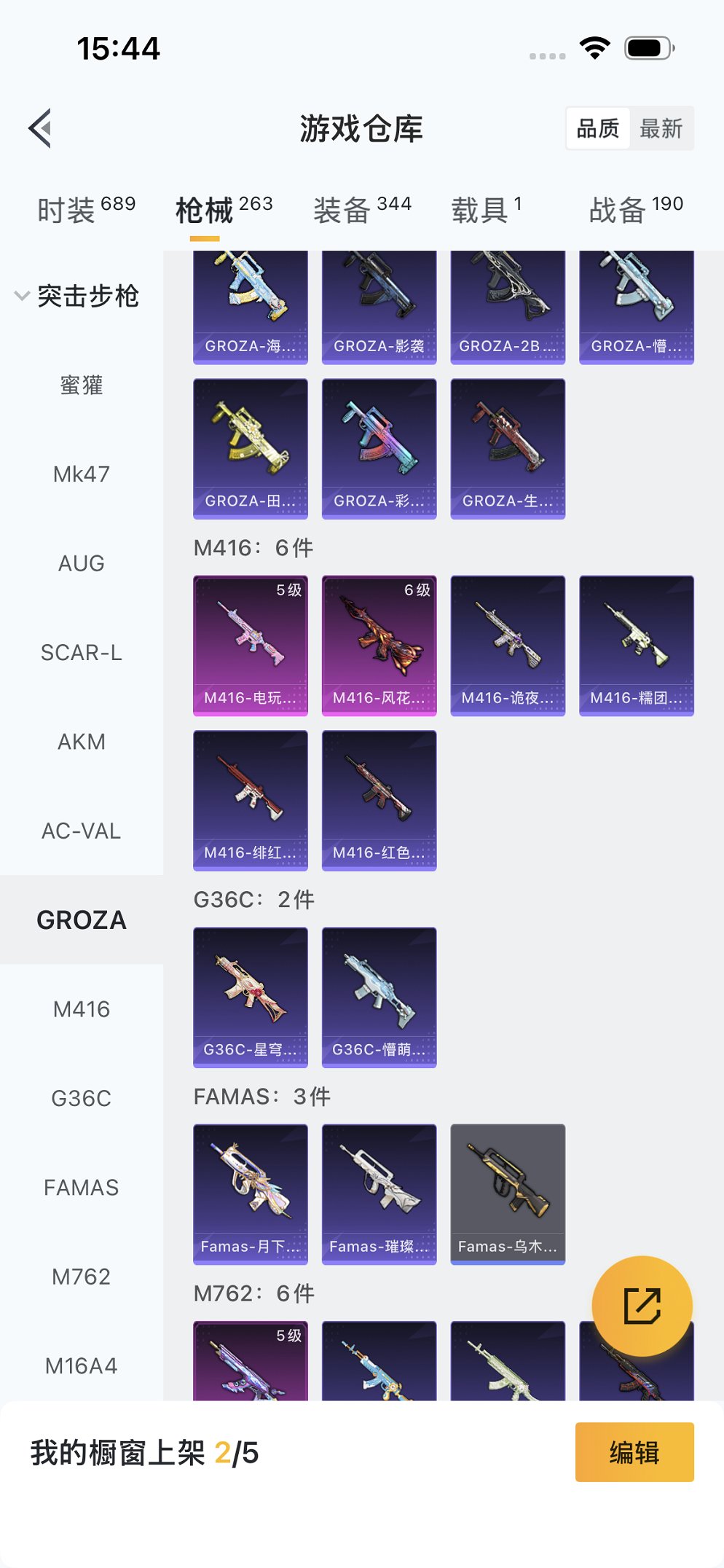Jump to M16A4 weapons
The height and width of the screenshot is (1568, 724).
82,1365
